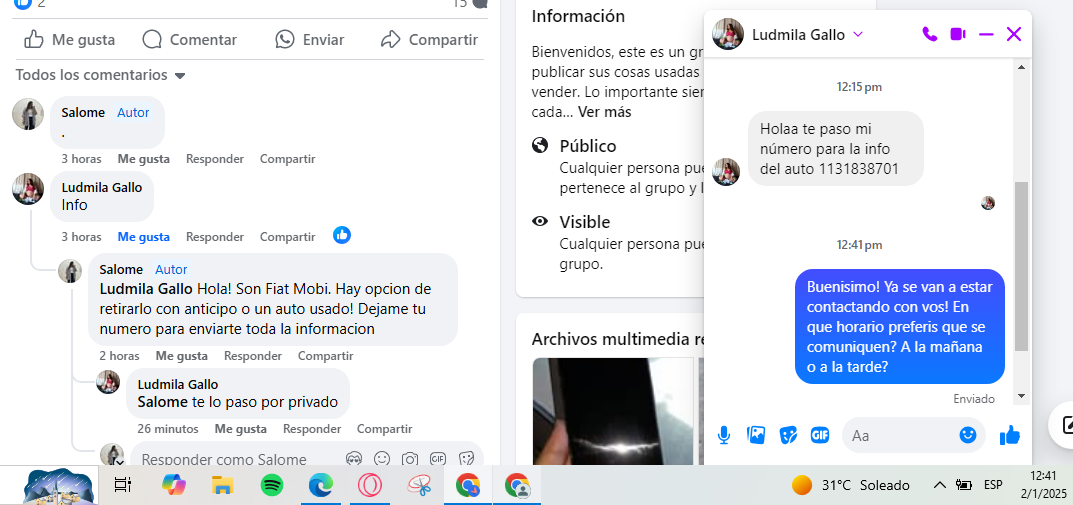Open Spotify from the taskbar
1073x505 pixels.
point(271,485)
